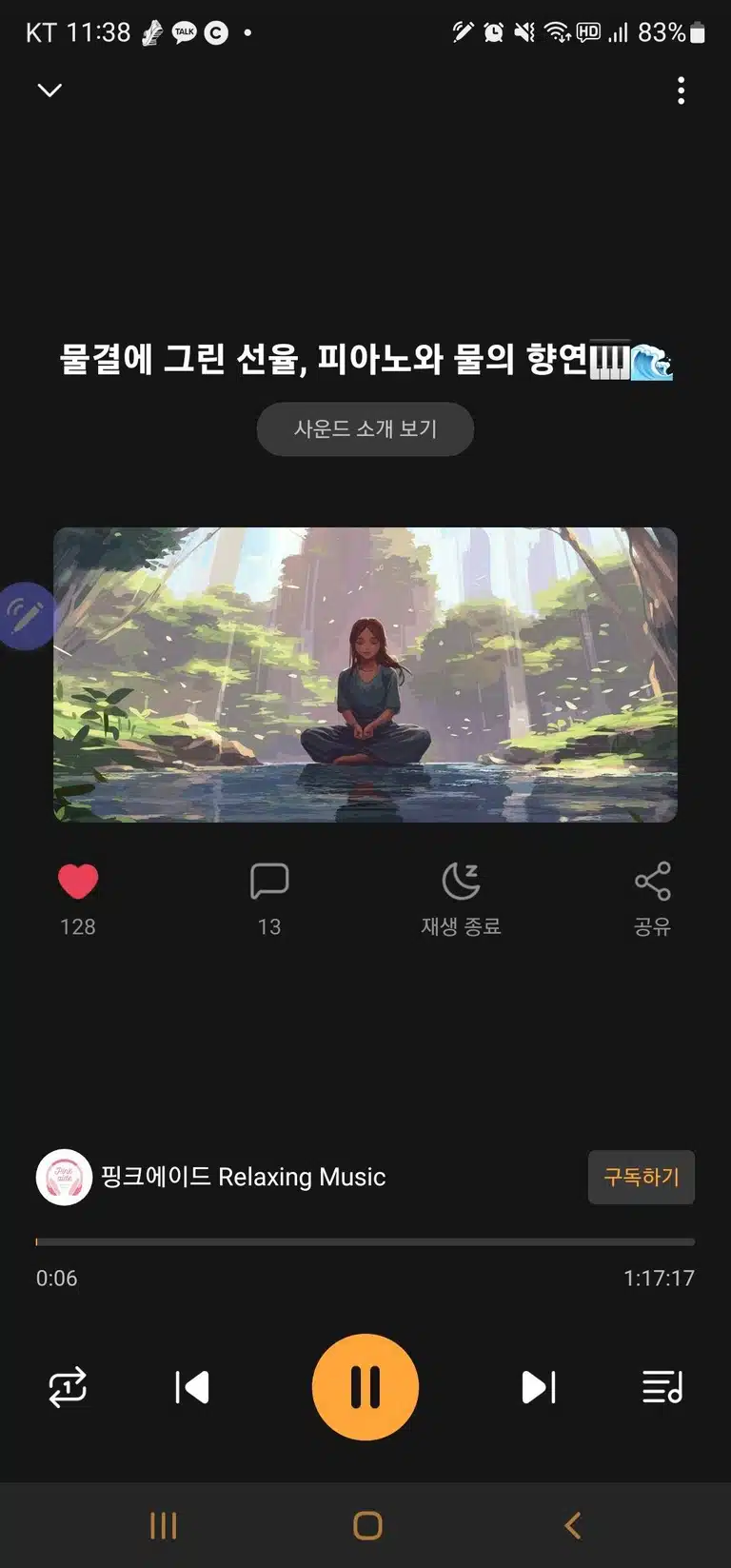Unlike the track via the red heart
The image size is (731, 1568).
pyautogui.click(x=78, y=882)
